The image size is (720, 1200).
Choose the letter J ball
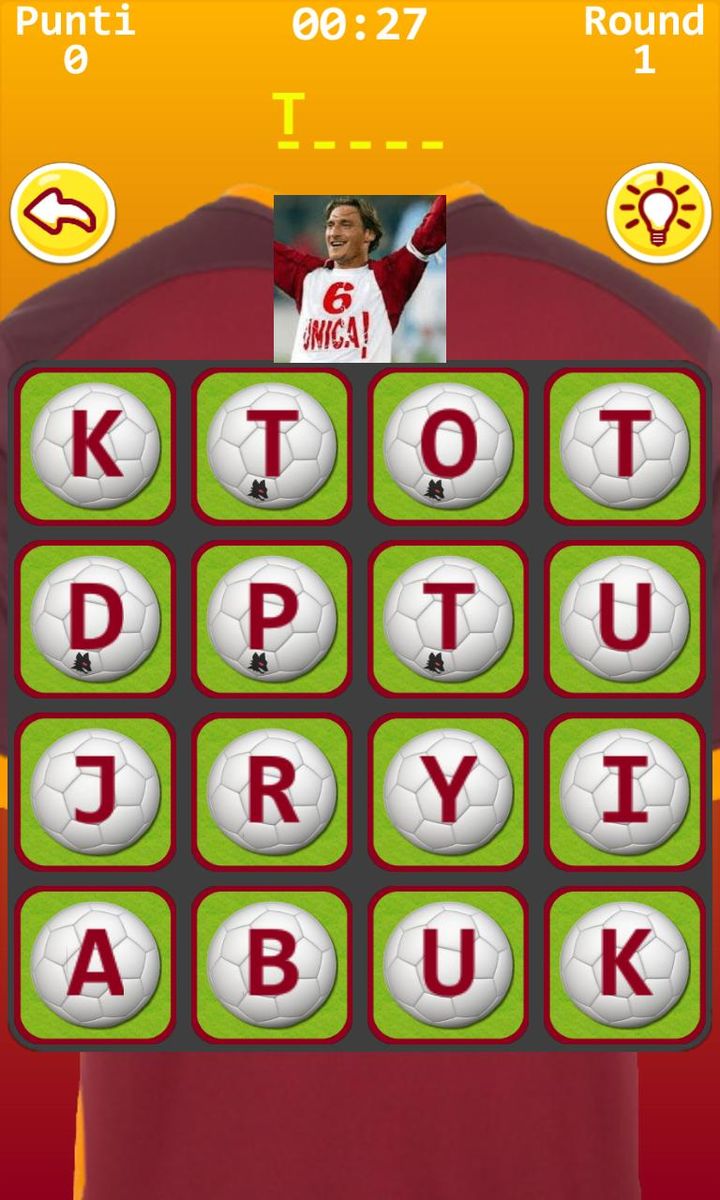coord(95,791)
